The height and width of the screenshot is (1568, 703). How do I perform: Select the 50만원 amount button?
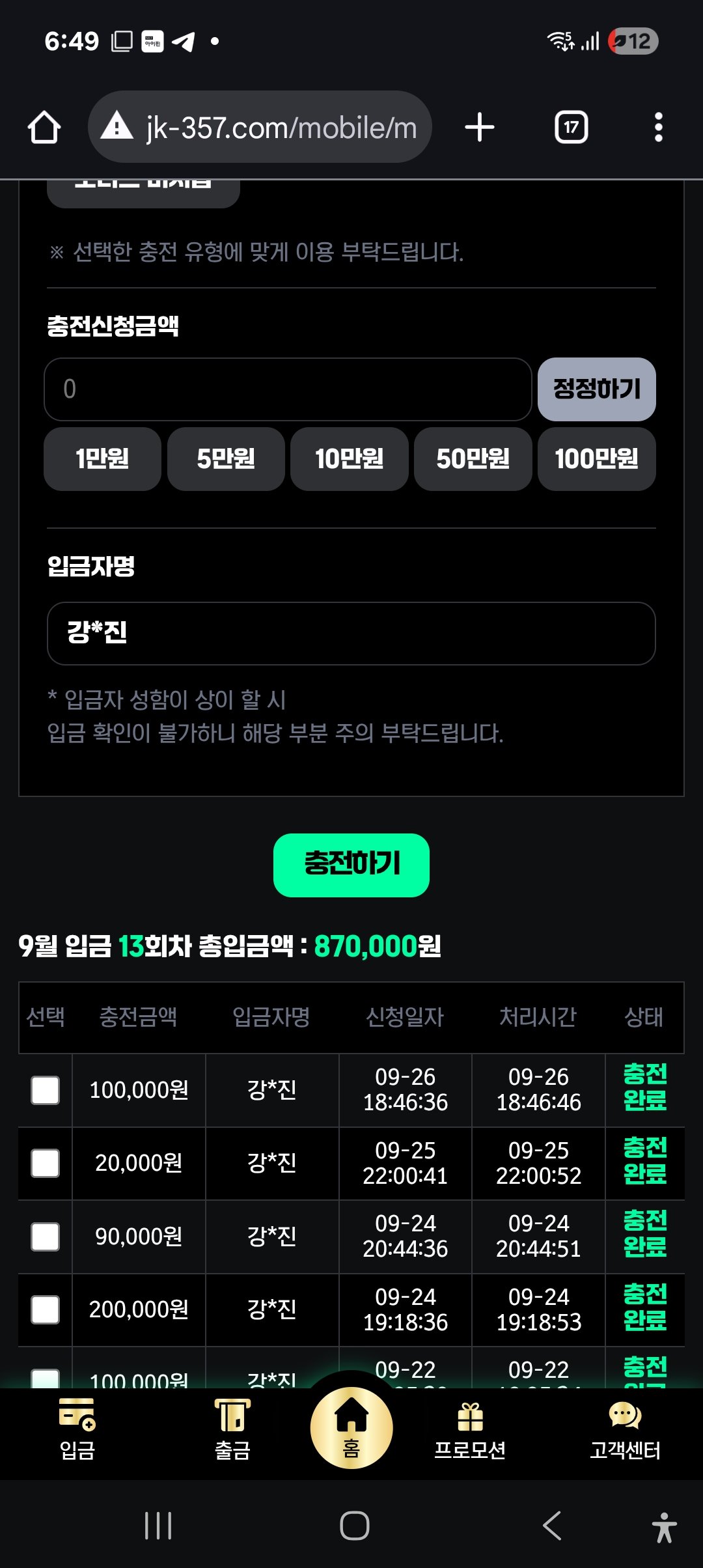[x=473, y=459]
